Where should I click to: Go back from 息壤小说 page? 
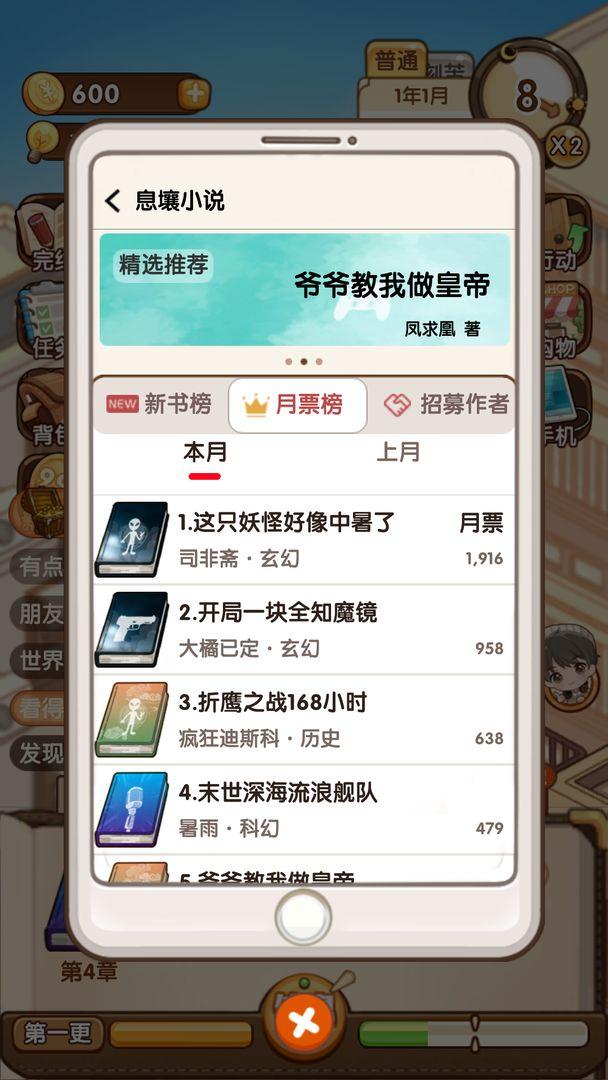112,201
